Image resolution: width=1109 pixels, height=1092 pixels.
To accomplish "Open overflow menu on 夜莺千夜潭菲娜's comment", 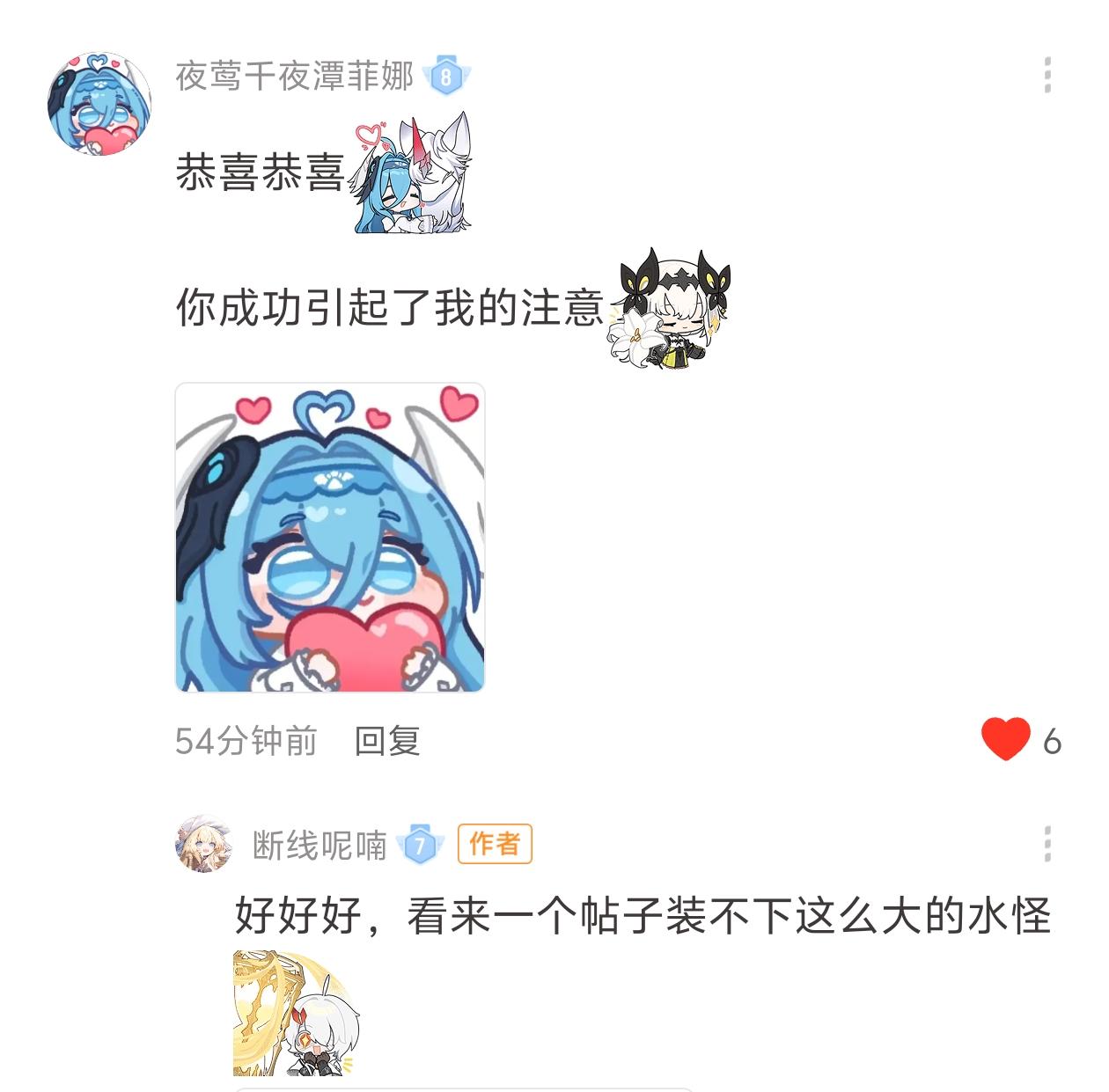I will (x=1047, y=76).
